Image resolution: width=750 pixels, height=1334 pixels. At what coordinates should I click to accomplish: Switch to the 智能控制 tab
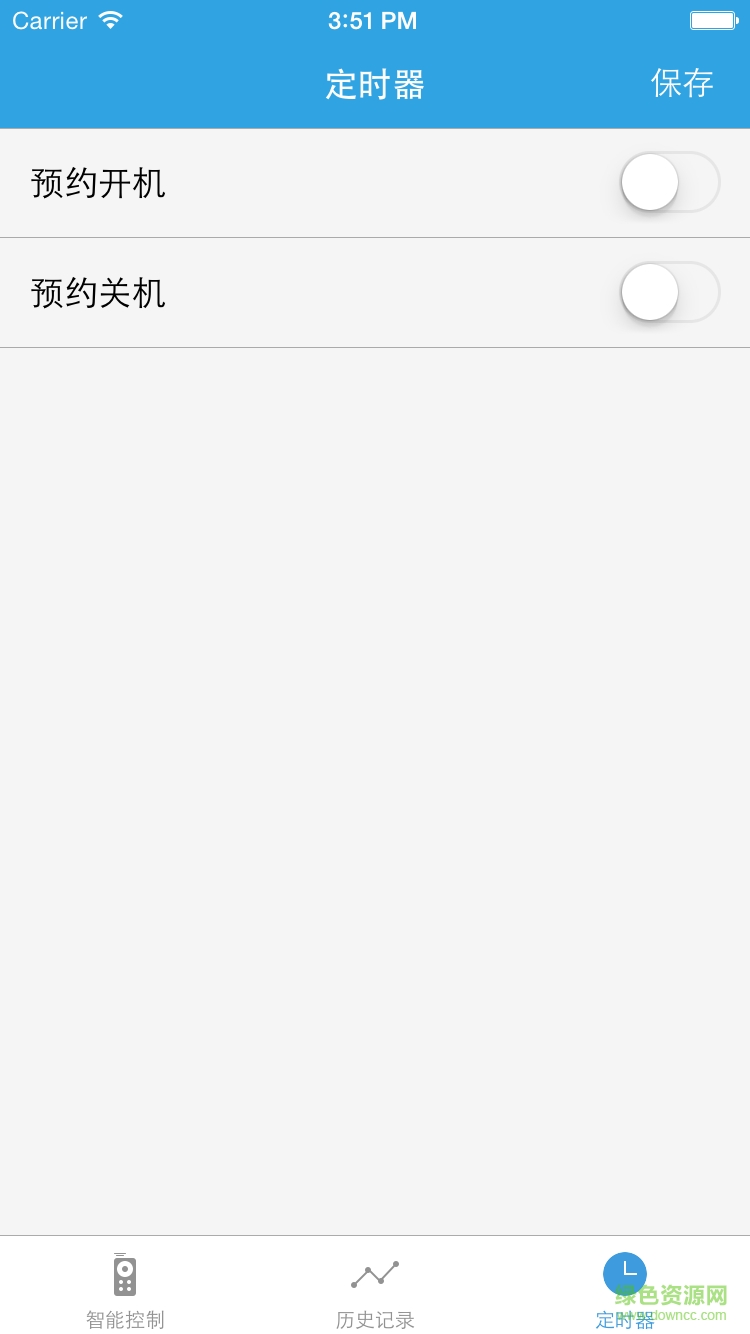tap(125, 1288)
